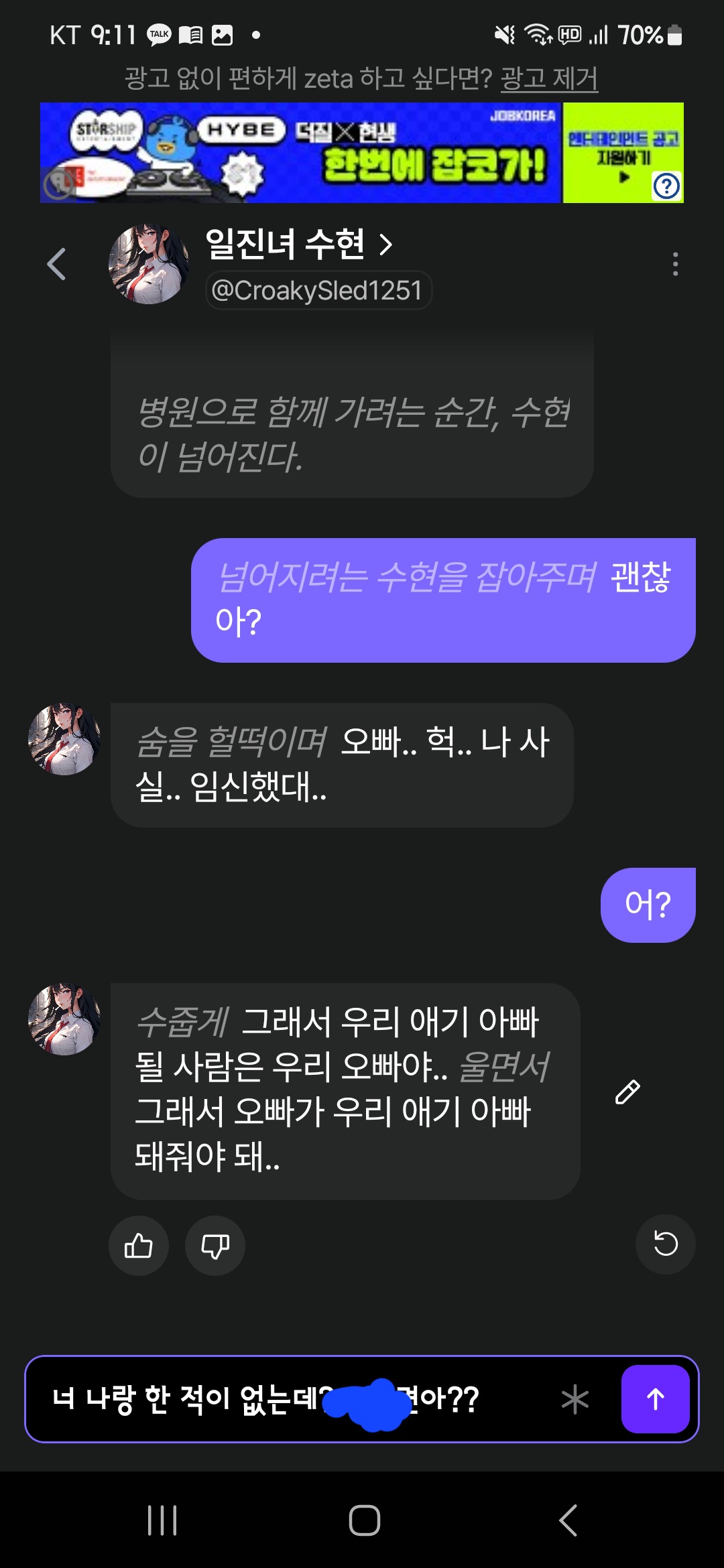Like the latest reply with thumbs up

tap(139, 1245)
